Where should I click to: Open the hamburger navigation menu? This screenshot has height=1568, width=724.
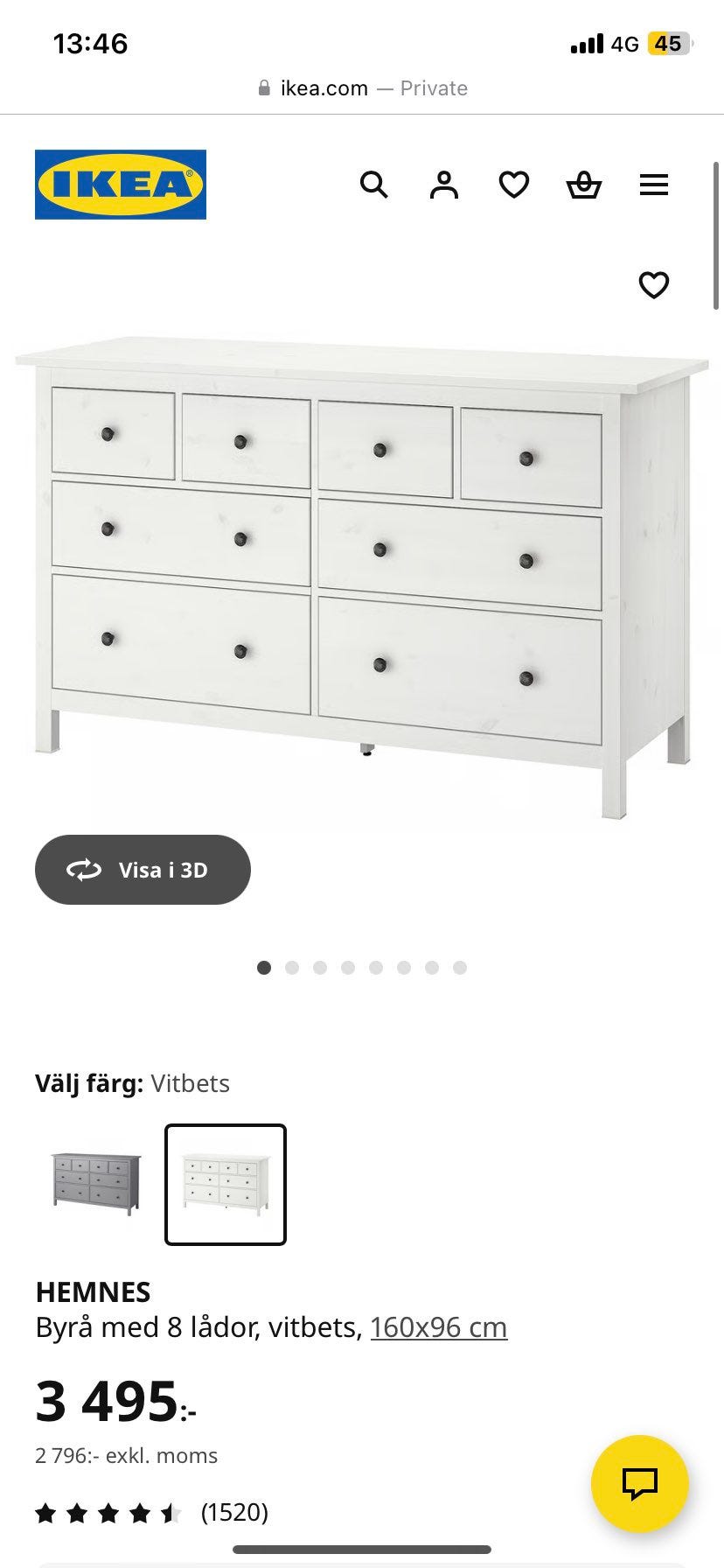coord(654,185)
